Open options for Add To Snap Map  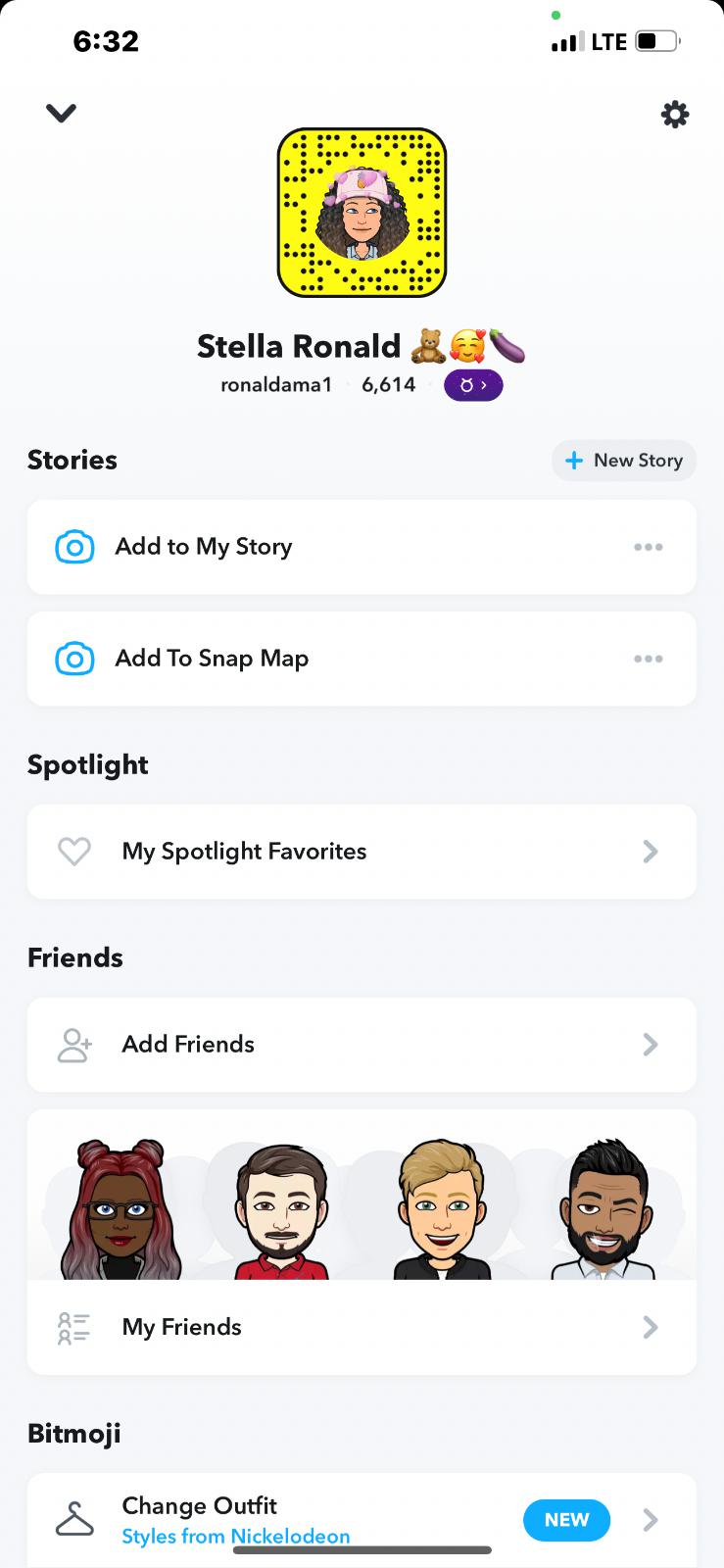[x=648, y=659]
